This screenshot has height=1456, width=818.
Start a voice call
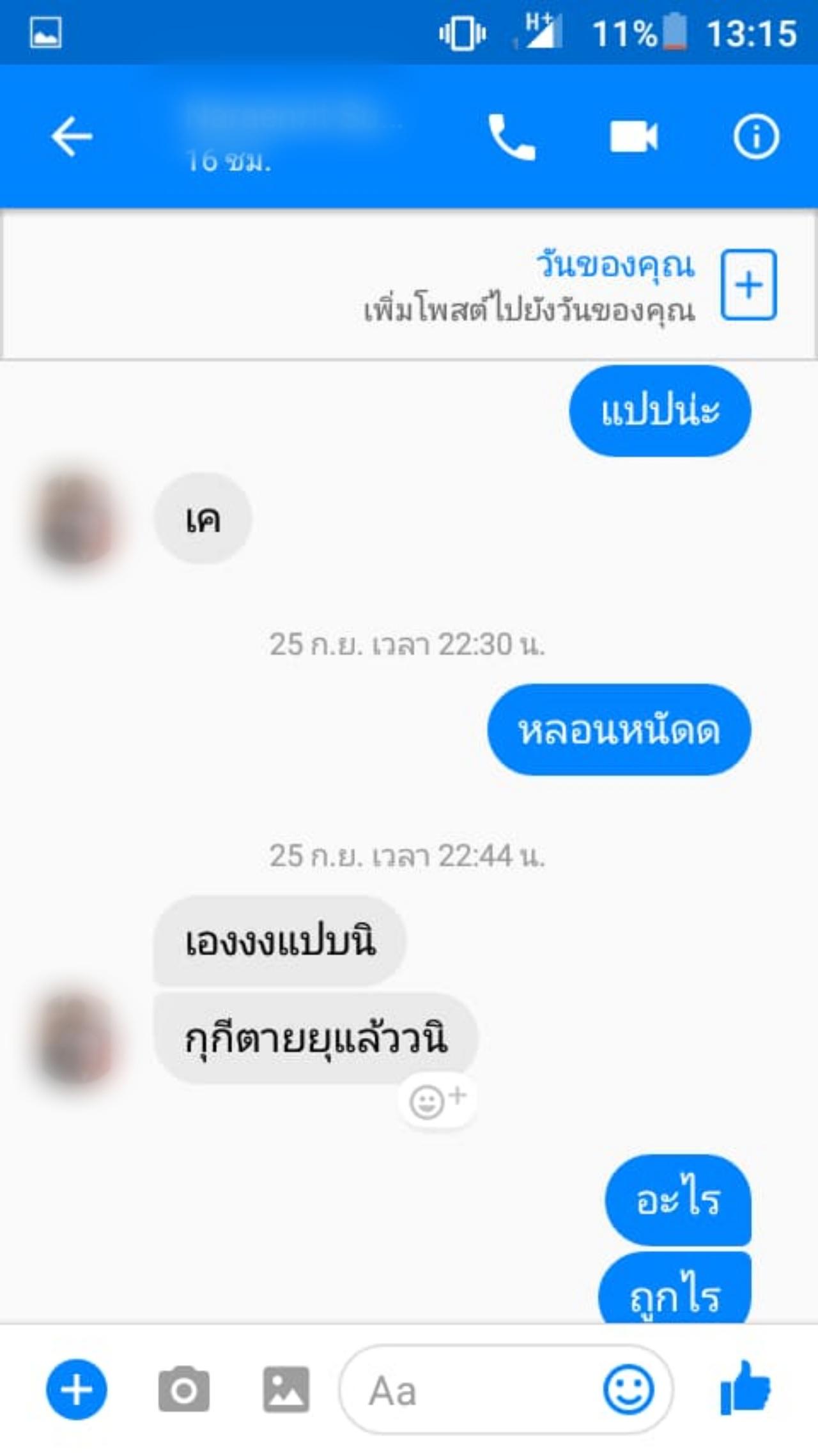[x=511, y=137]
